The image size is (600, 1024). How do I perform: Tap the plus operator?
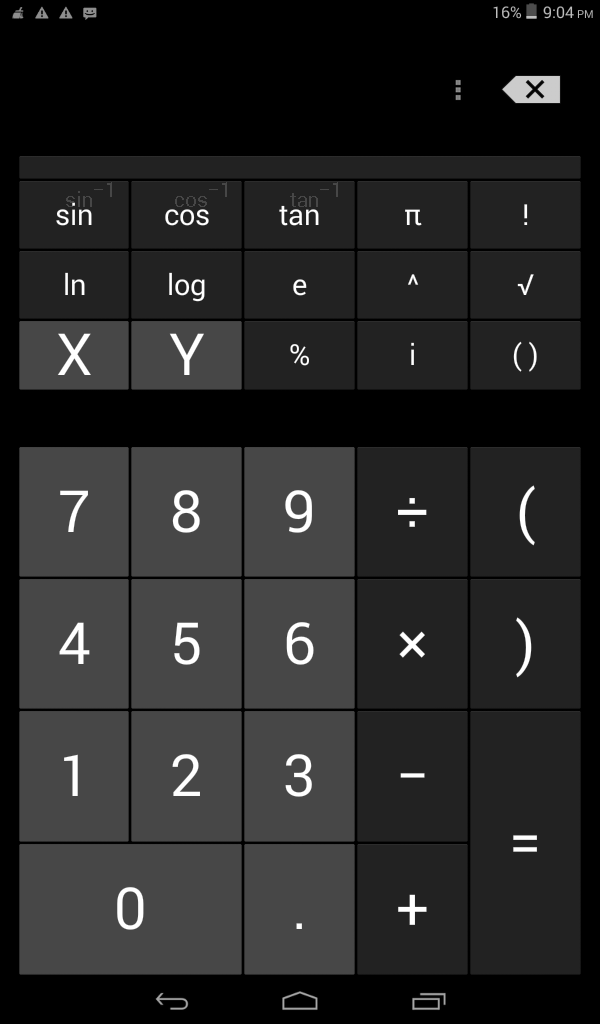coord(413,908)
